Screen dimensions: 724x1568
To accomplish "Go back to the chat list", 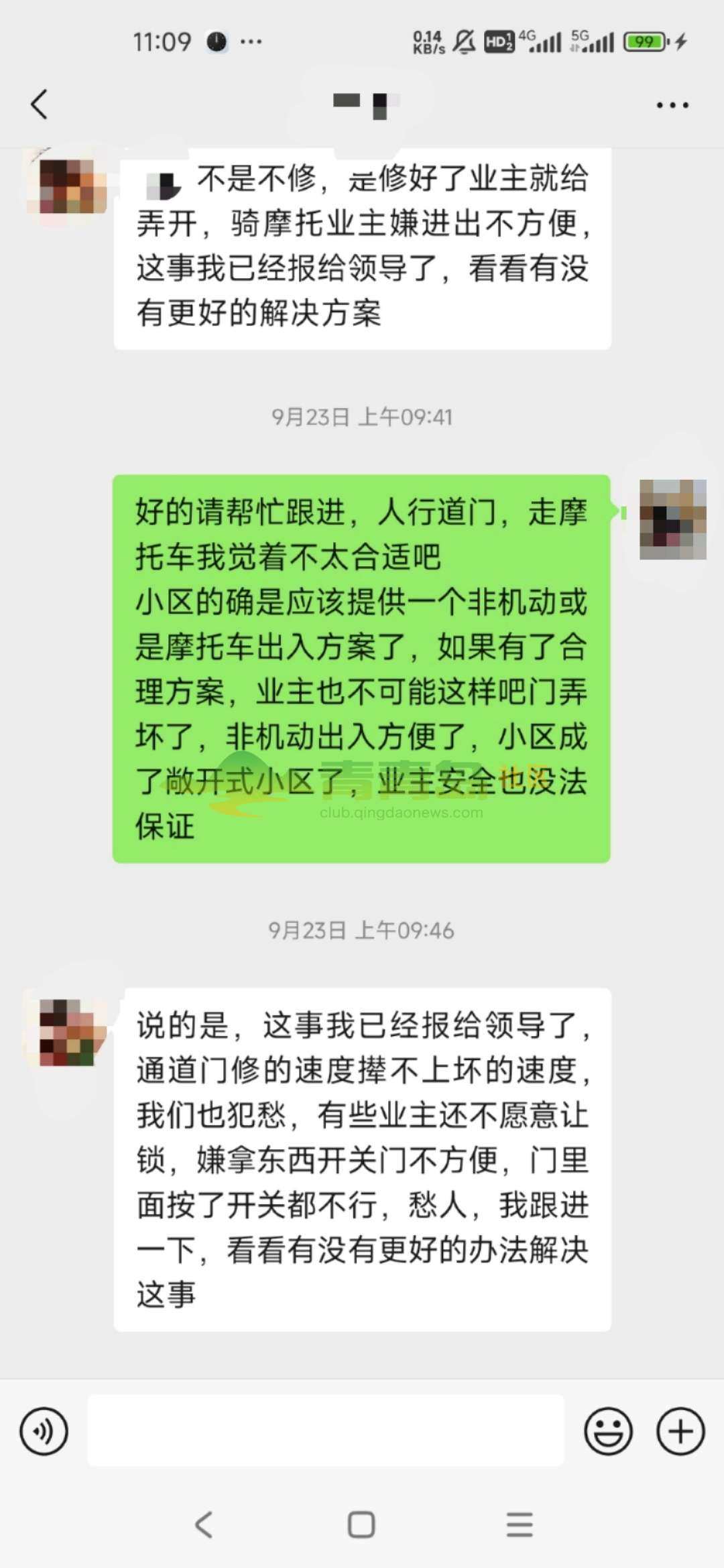I will point(40,105).
